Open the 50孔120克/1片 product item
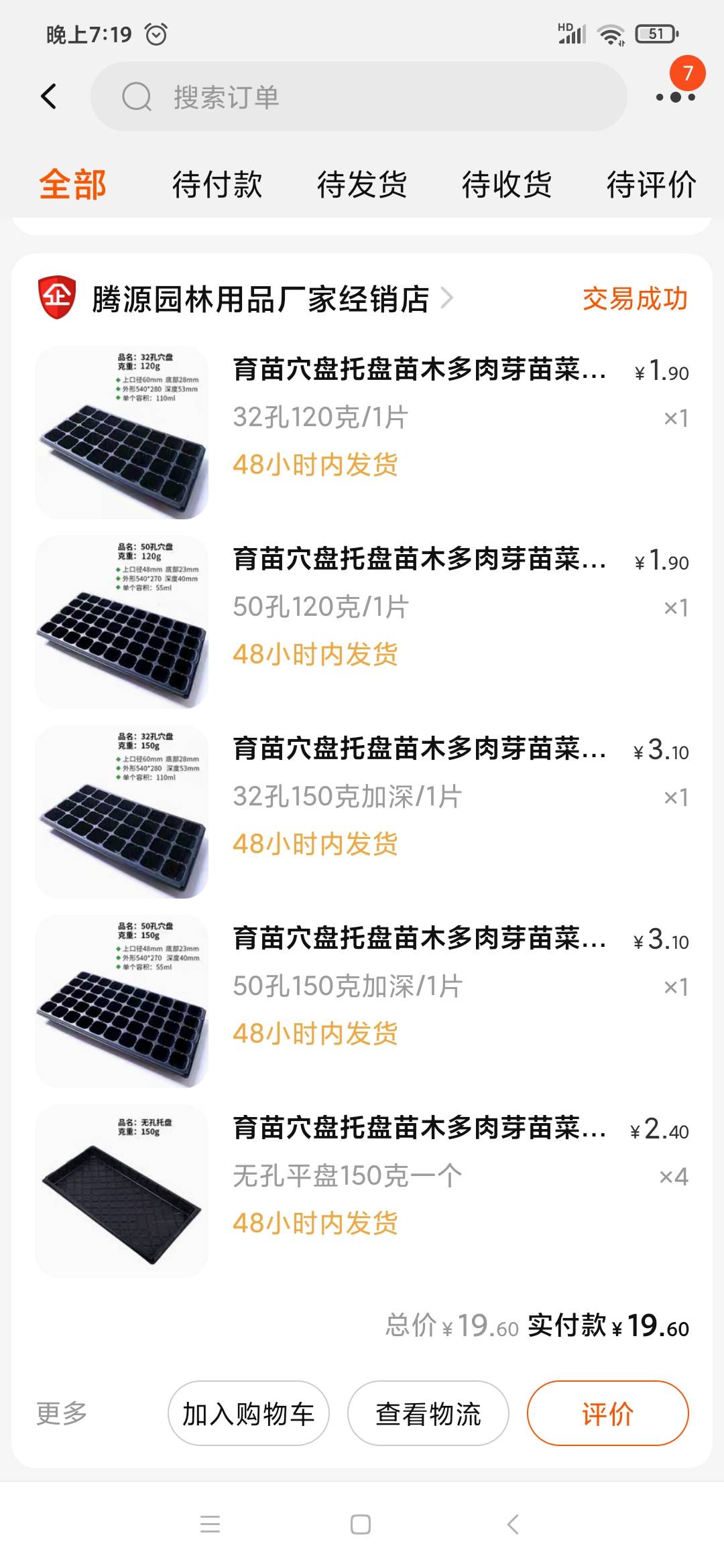Screen dimensions: 724x1568 tap(362, 623)
